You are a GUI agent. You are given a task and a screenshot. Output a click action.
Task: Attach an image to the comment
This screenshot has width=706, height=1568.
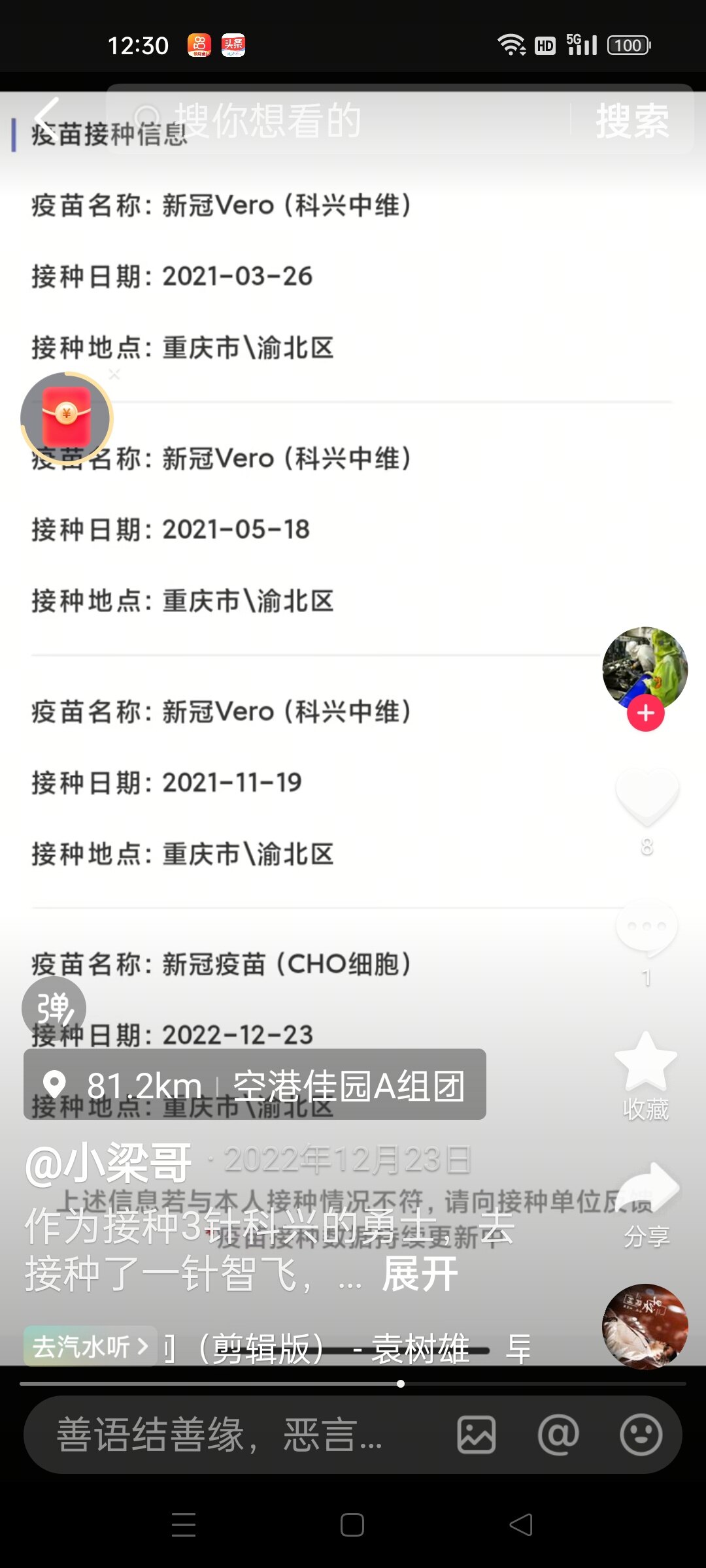pos(476,1435)
